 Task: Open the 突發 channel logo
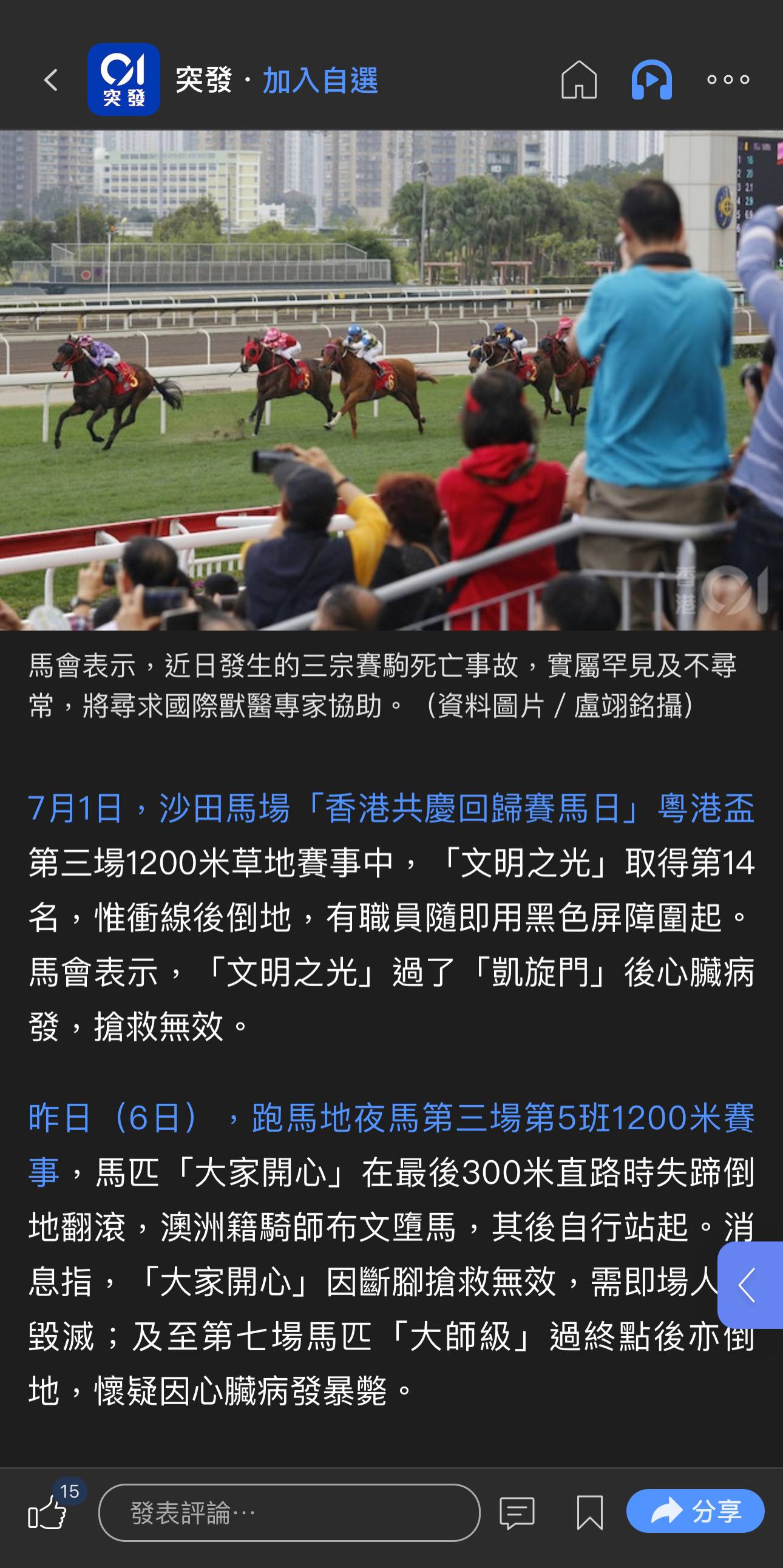[124, 79]
